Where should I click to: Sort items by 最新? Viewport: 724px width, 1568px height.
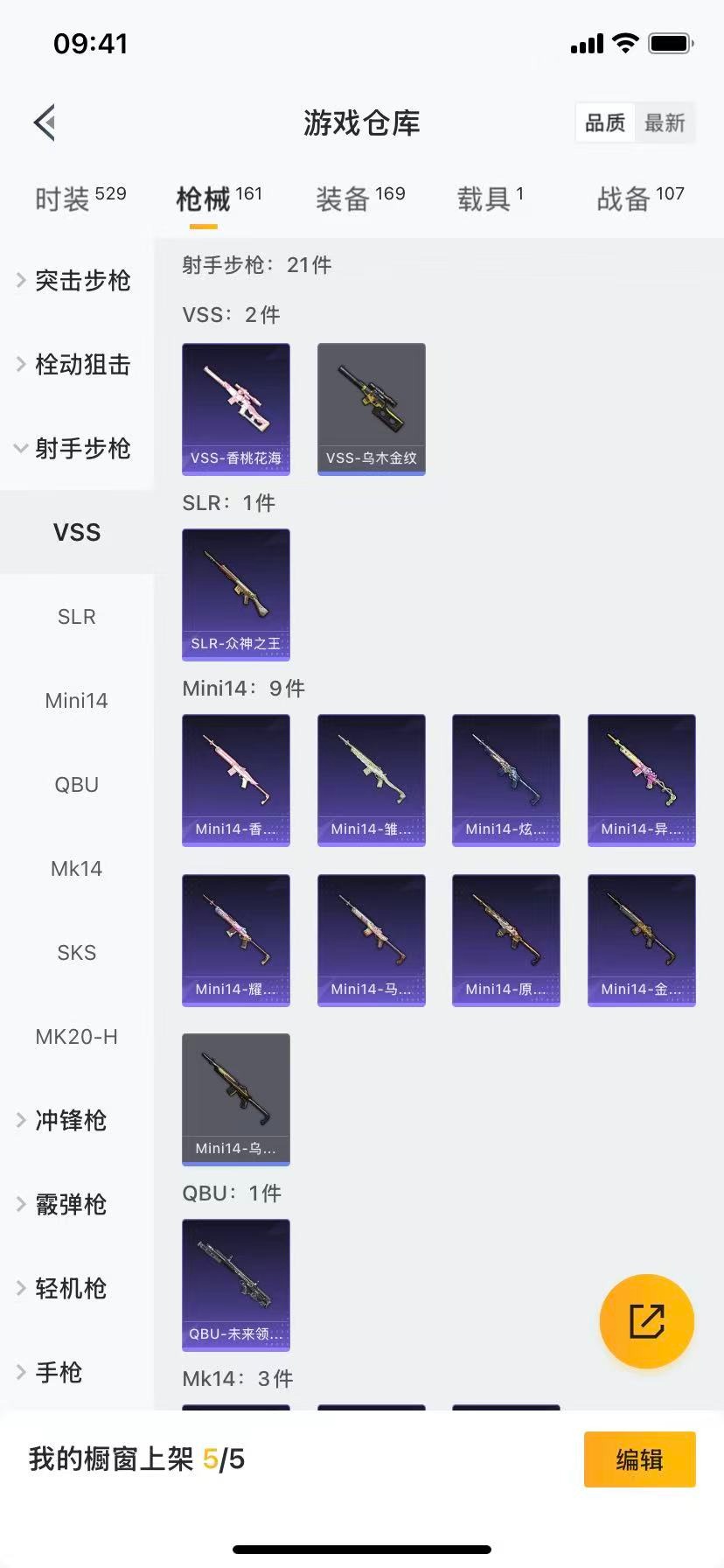coord(665,122)
